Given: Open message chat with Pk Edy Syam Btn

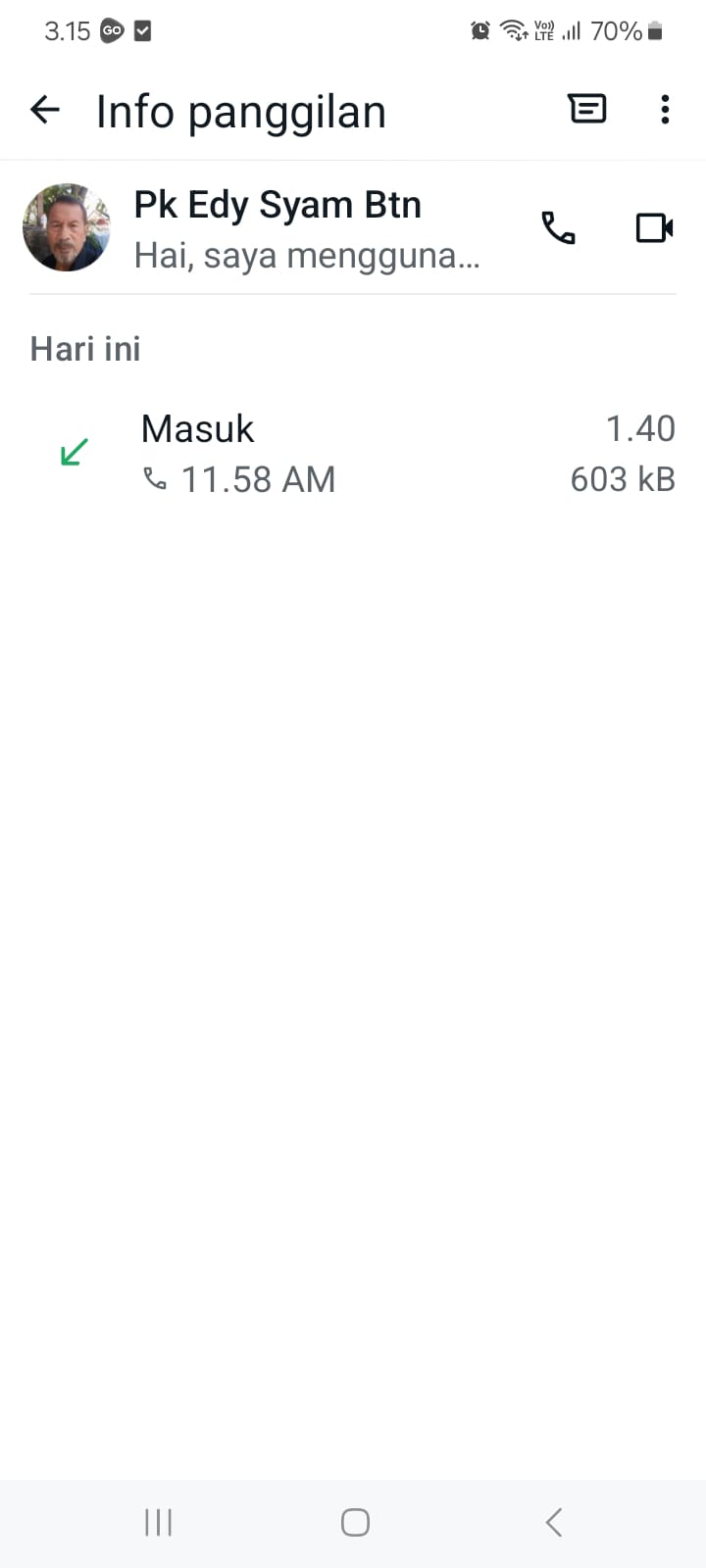Looking at the screenshot, I should tap(587, 109).
